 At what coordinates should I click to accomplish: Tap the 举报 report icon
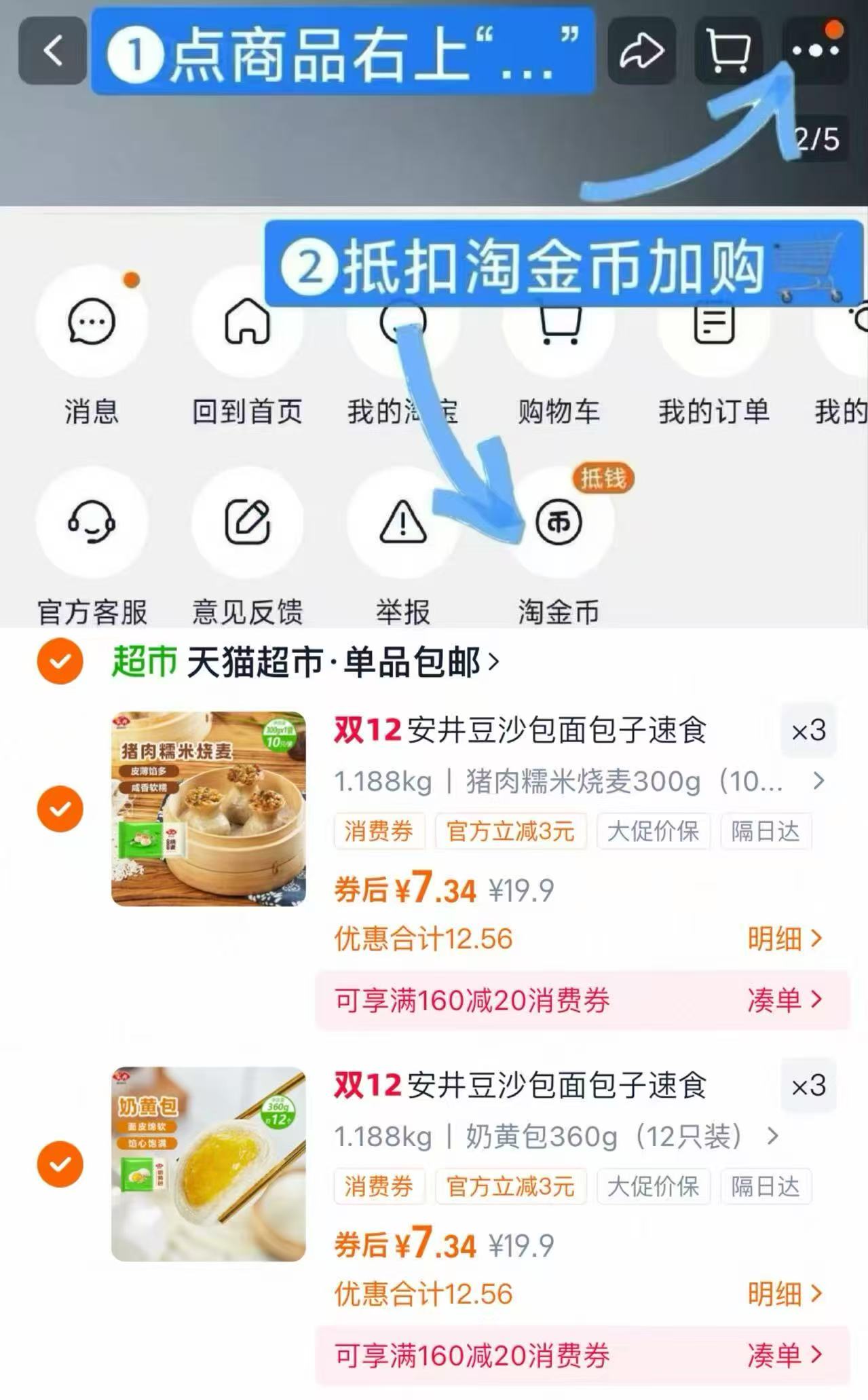click(402, 523)
